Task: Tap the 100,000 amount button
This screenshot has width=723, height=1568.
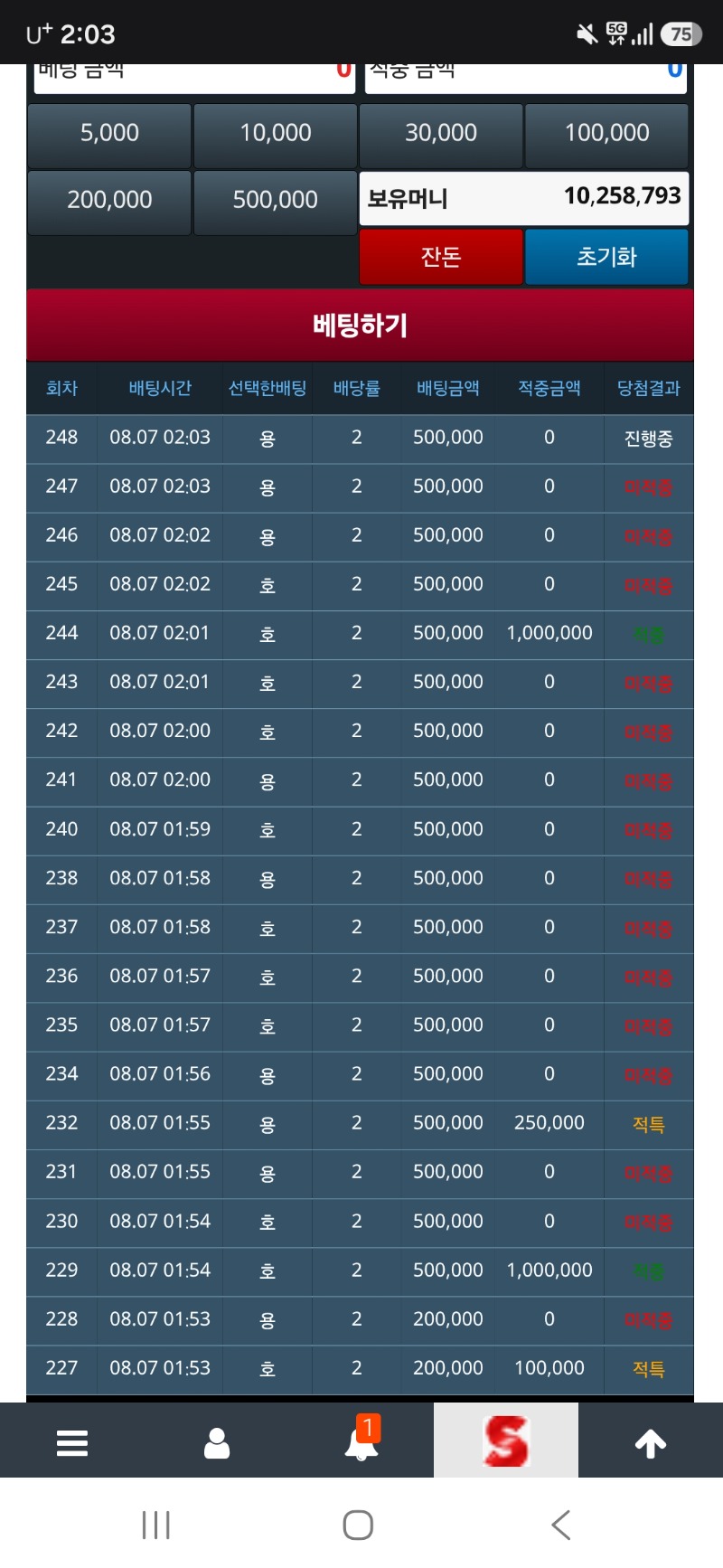Action: (606, 134)
